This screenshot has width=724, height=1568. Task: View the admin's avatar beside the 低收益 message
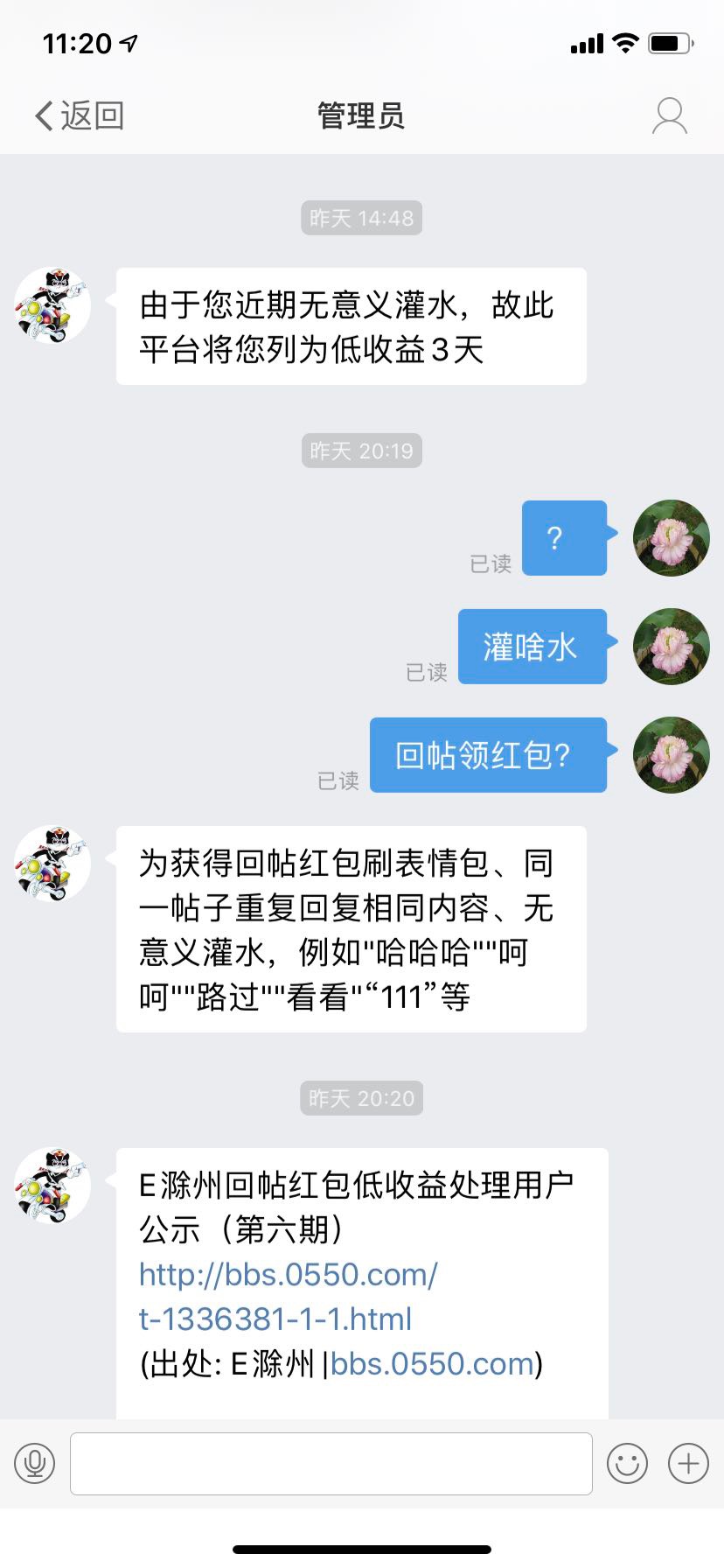click(52, 306)
